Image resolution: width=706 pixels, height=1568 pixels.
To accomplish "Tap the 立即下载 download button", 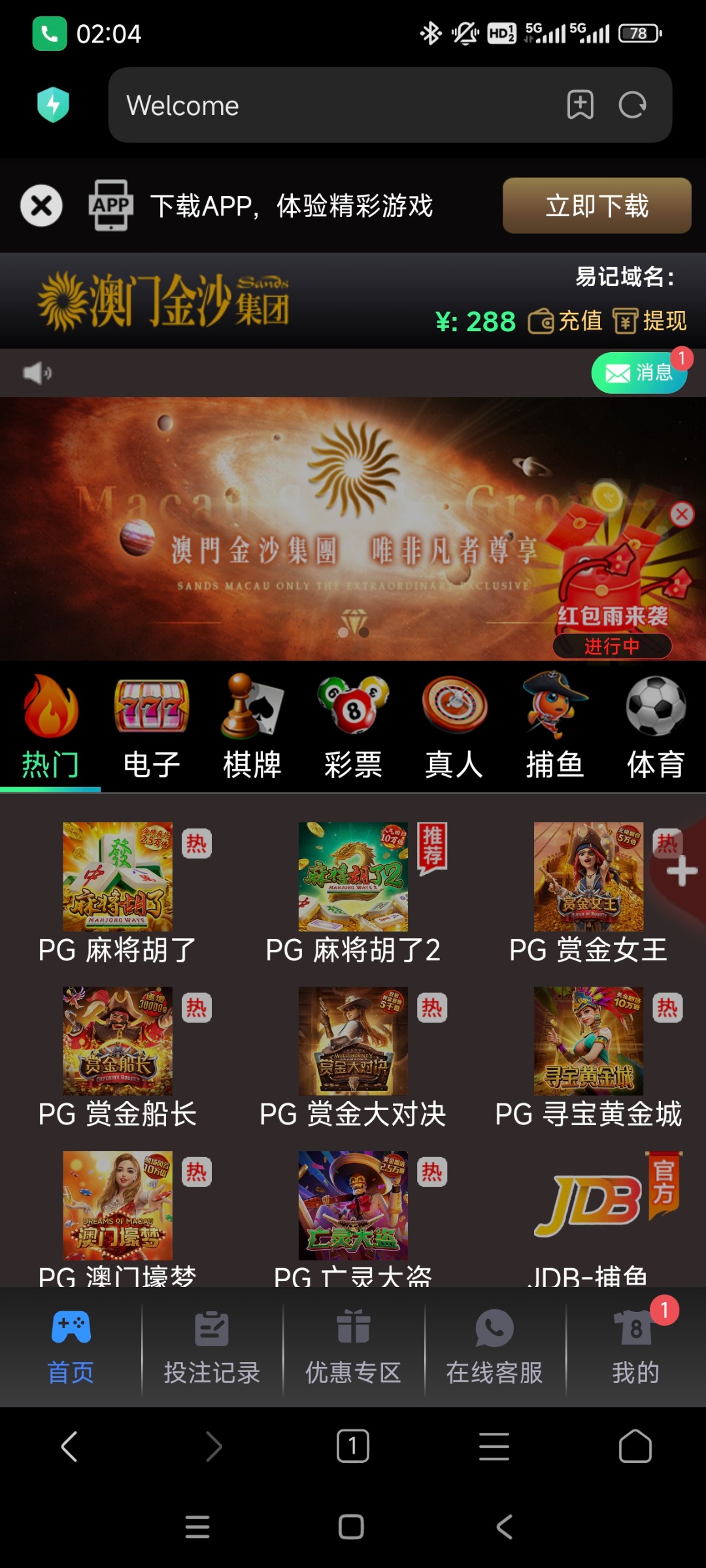I will (x=597, y=206).
